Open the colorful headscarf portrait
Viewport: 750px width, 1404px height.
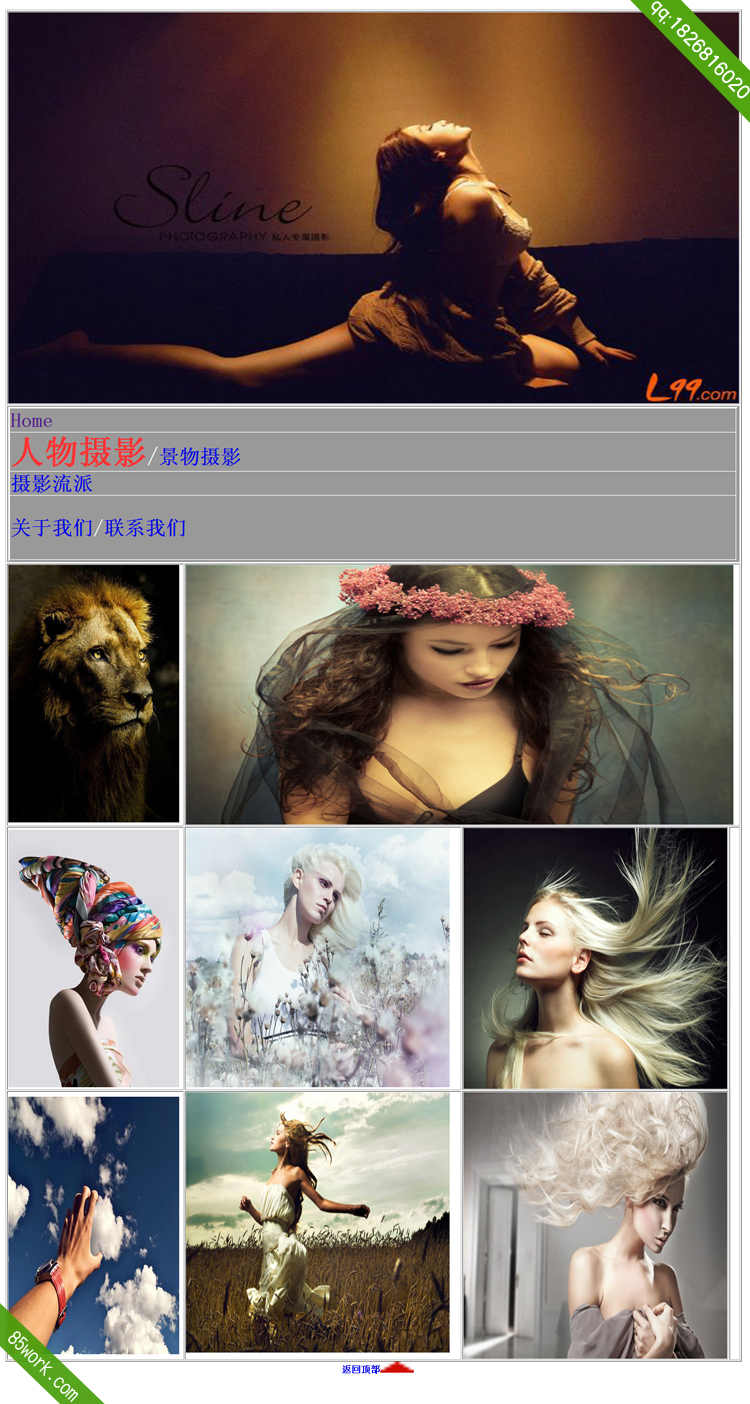(x=94, y=958)
